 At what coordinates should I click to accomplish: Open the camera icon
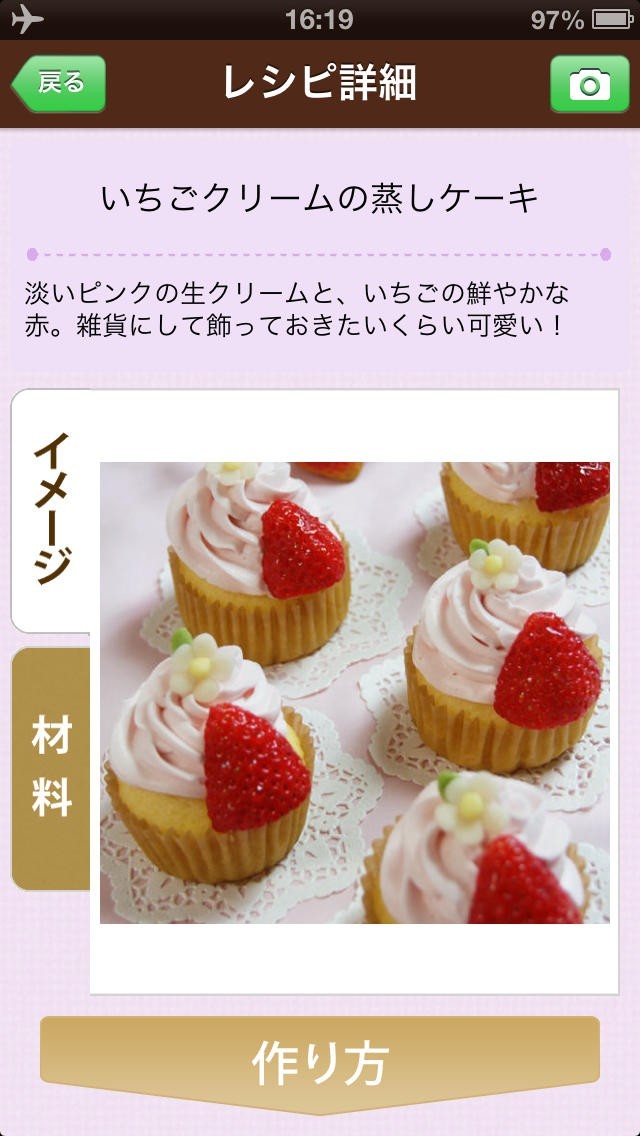[589, 84]
